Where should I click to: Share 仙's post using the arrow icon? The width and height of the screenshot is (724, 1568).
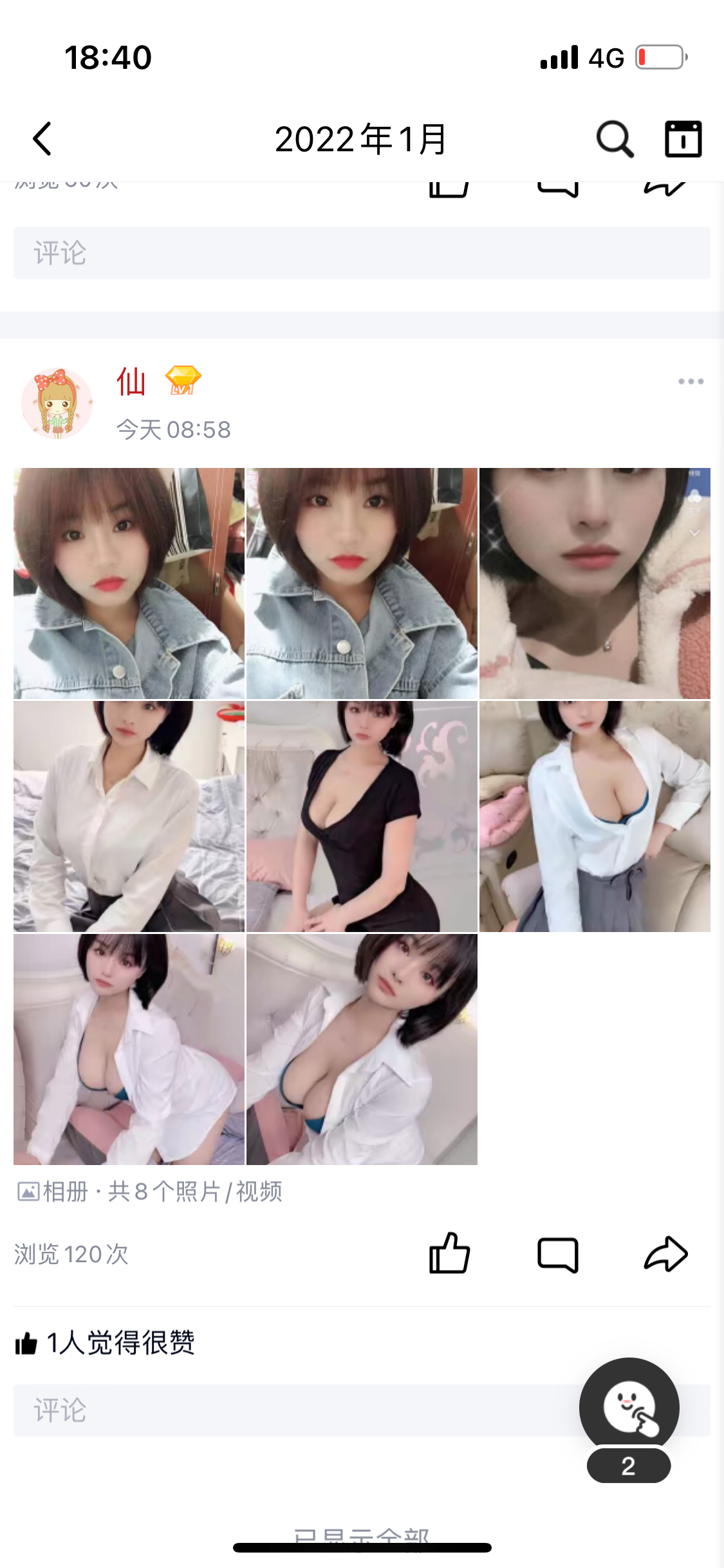click(666, 1253)
